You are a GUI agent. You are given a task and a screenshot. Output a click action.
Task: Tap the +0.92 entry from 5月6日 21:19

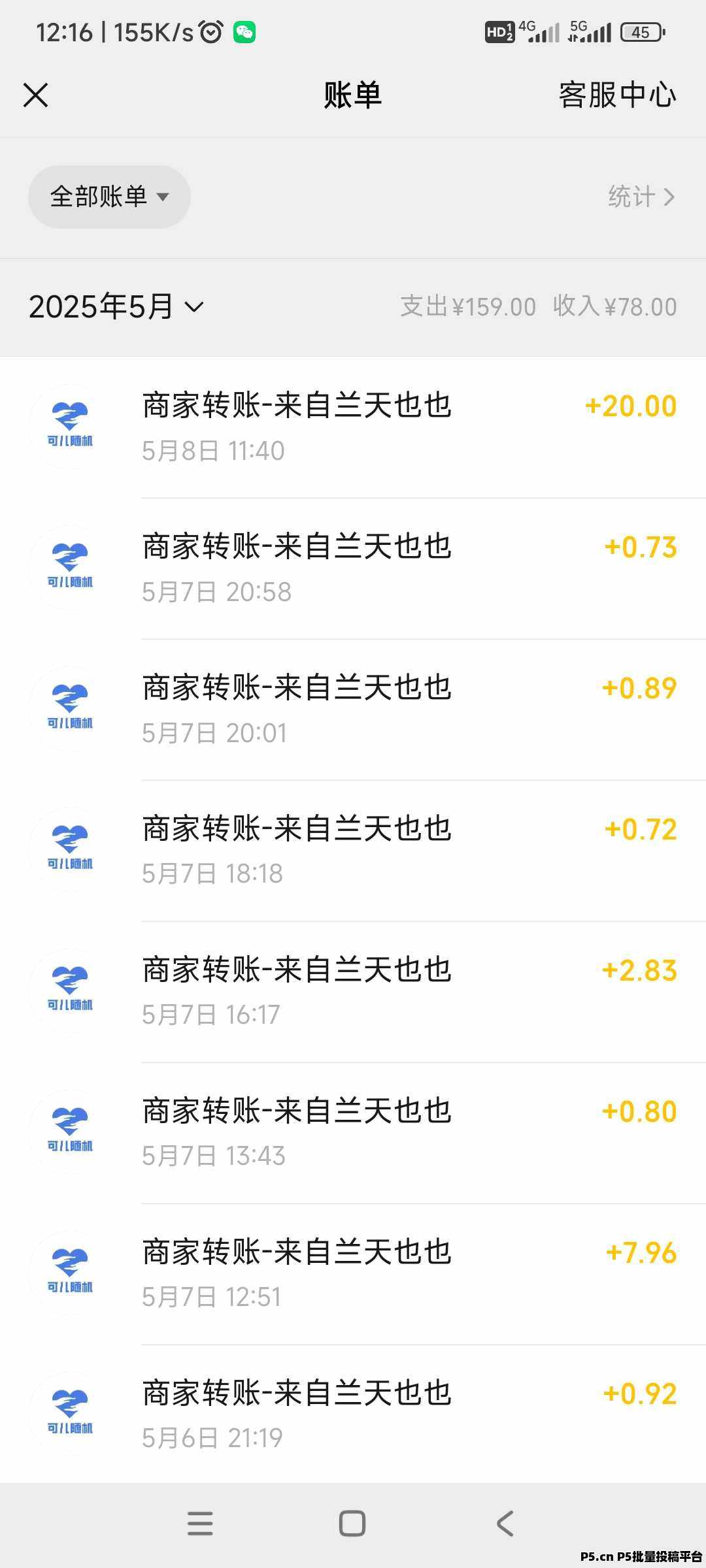coord(353,1415)
